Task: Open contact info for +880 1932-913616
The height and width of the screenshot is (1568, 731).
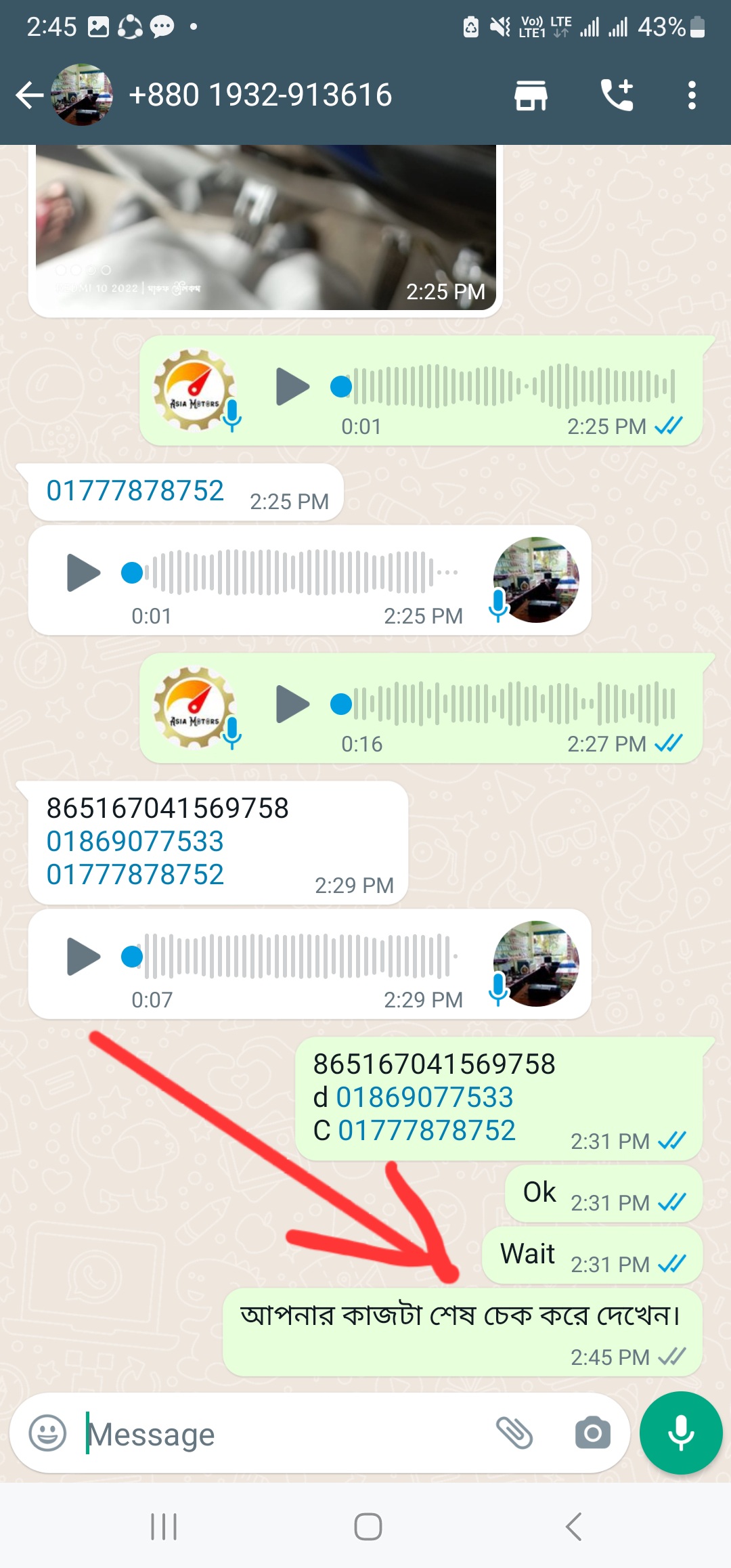Action: 261,95
